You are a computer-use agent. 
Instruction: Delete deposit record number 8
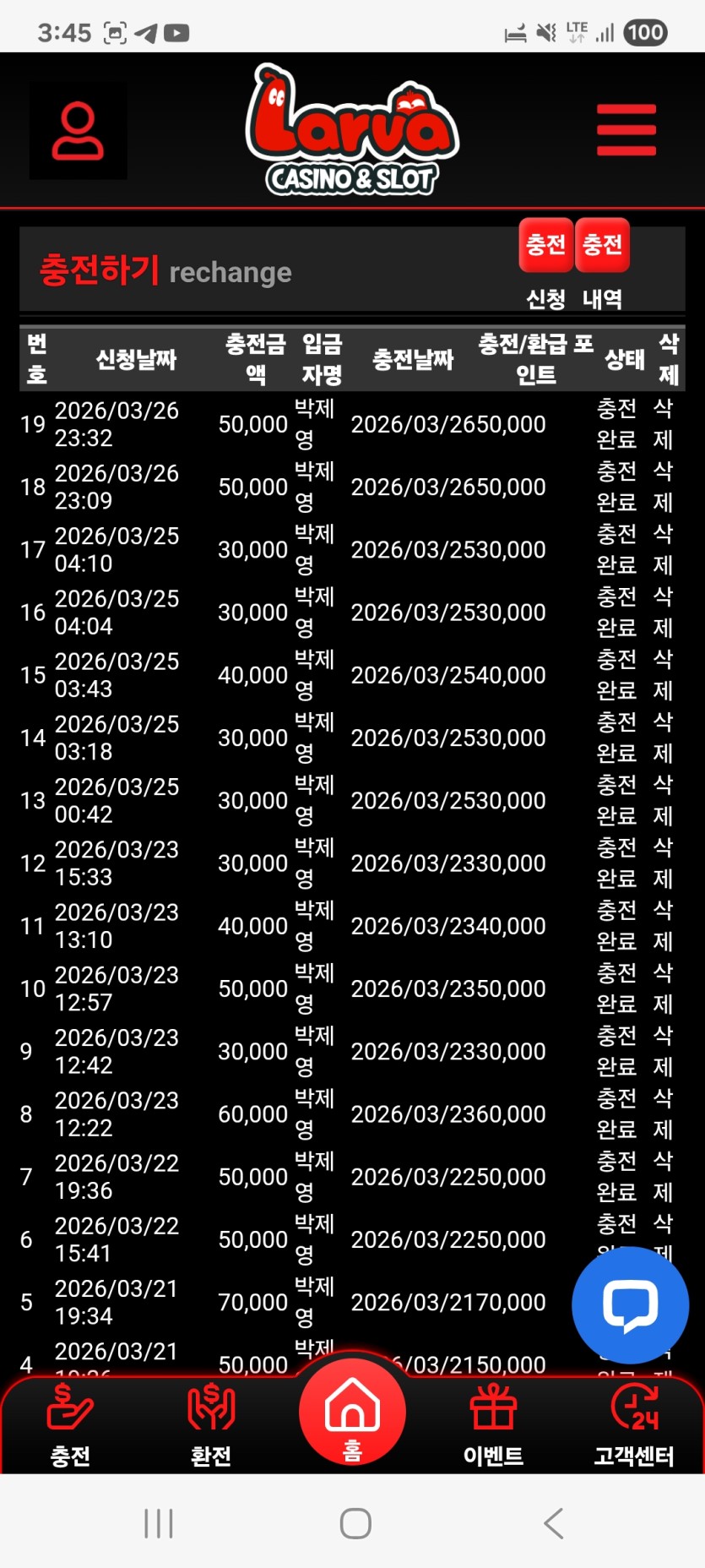tap(663, 1113)
